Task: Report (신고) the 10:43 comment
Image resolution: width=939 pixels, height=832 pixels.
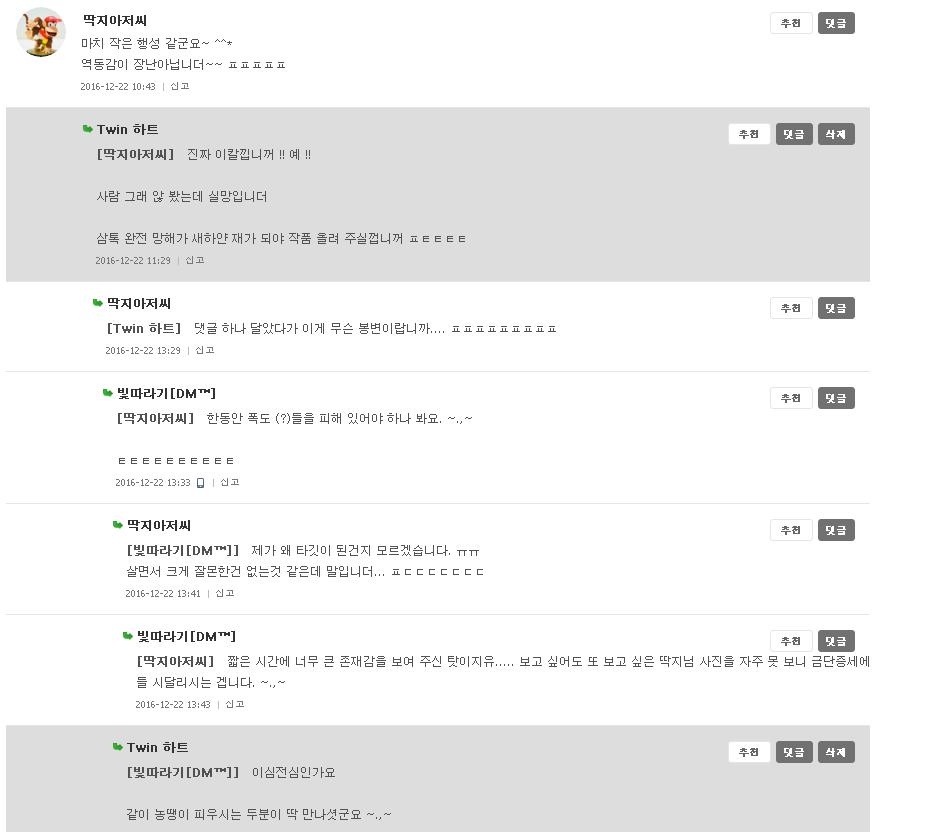Action: pos(180,86)
